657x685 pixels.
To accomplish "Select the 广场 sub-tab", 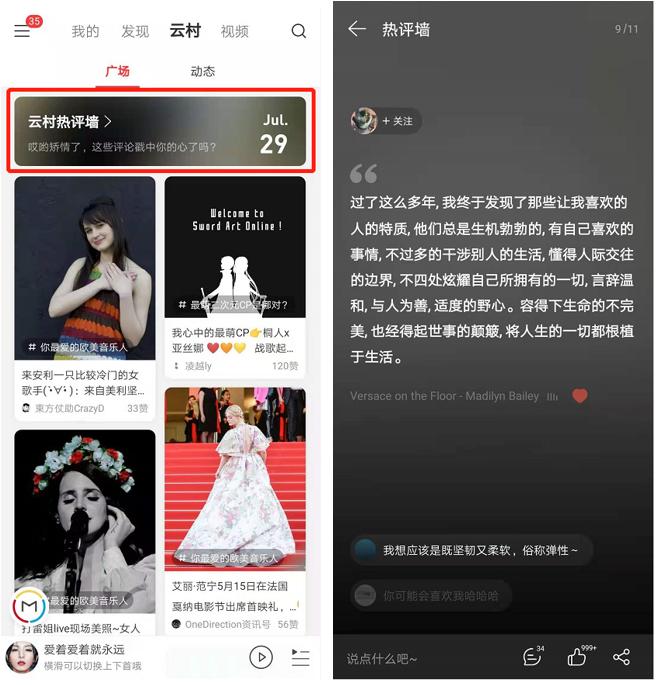I will (118, 71).
